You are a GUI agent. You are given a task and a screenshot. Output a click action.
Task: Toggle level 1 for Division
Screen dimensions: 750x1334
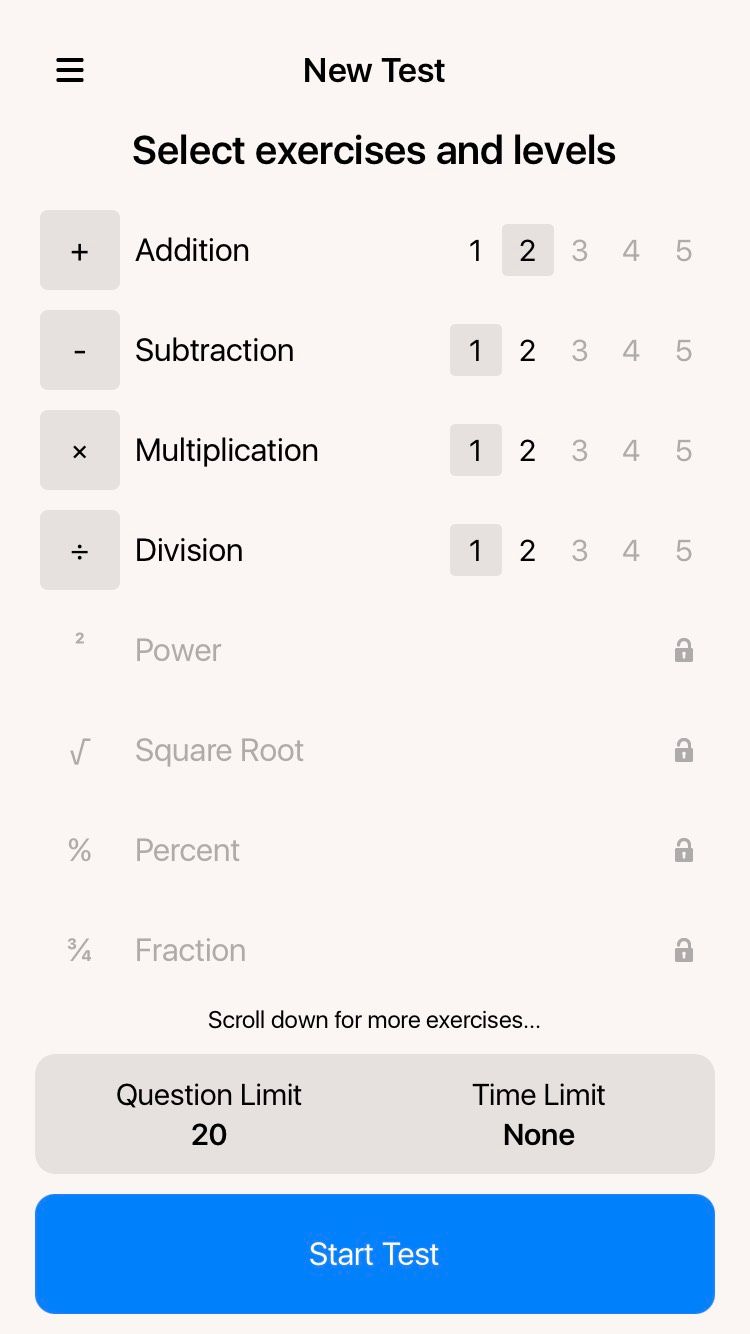click(x=475, y=550)
